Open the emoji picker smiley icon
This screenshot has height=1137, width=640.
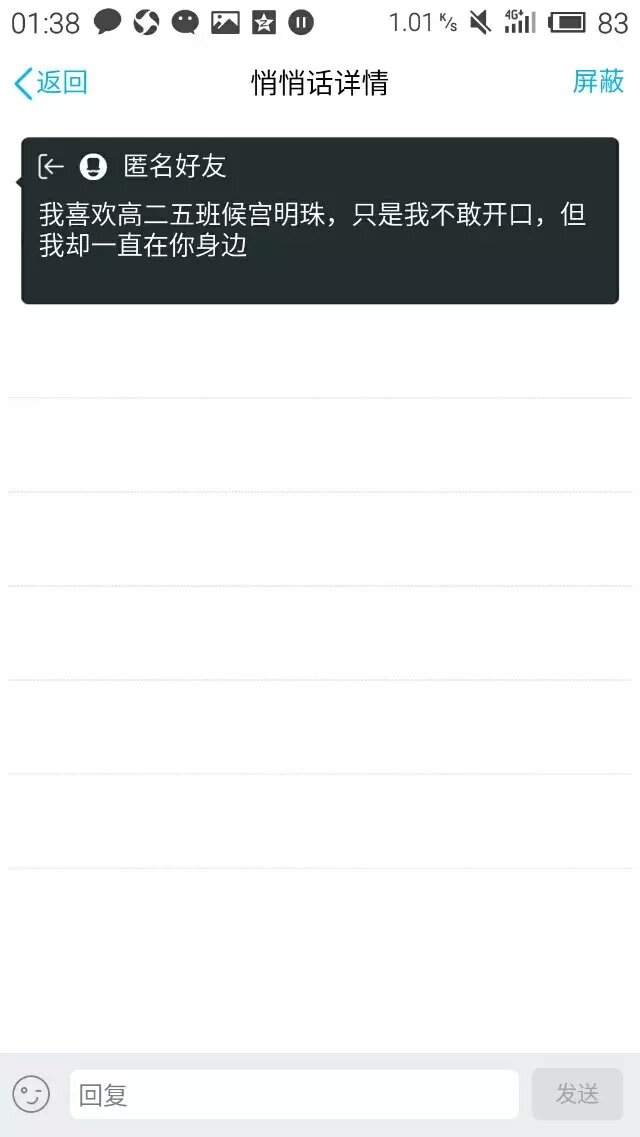click(x=31, y=1094)
